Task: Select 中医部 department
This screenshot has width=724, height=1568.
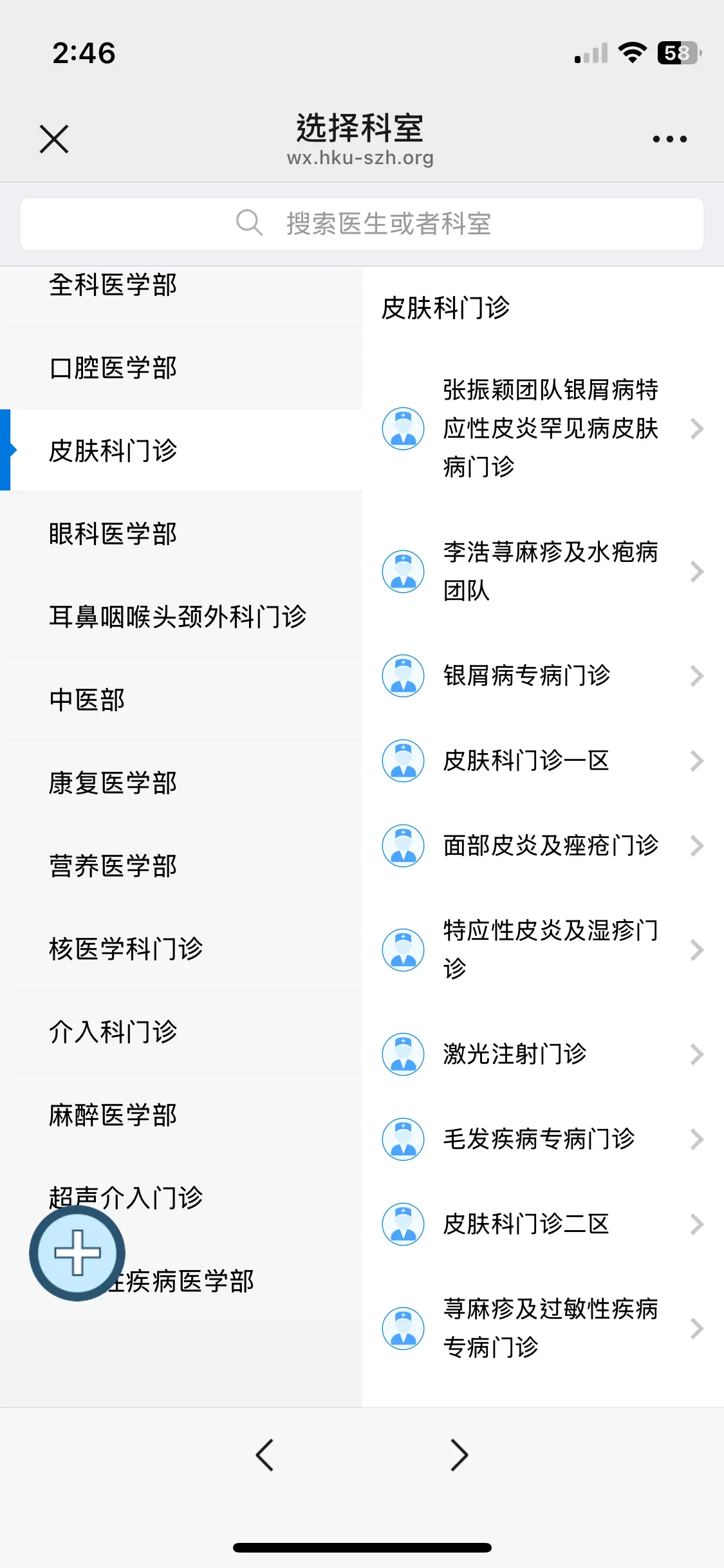Action: [x=181, y=700]
